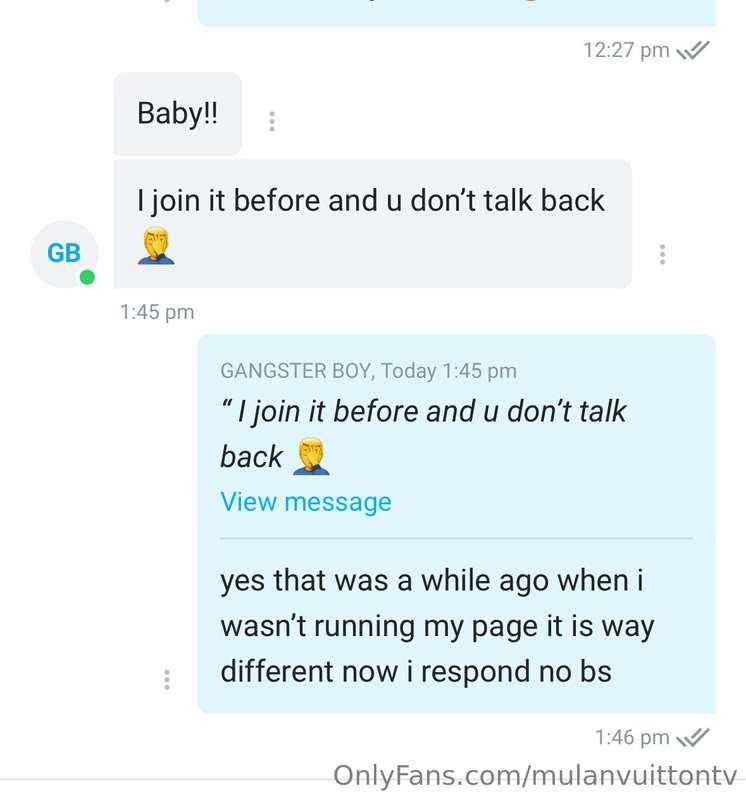Open options for "I join it before" message

pos(662,254)
